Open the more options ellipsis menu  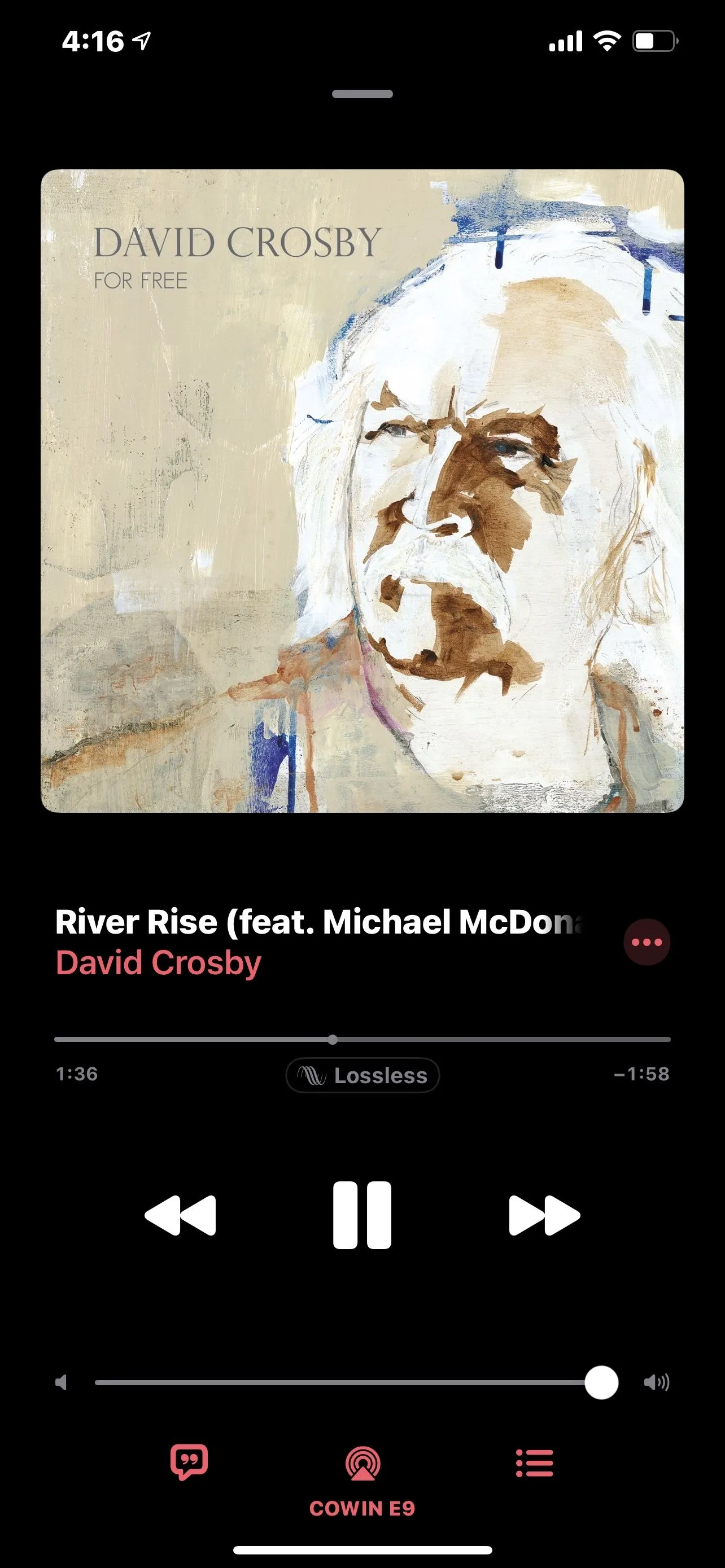click(x=647, y=942)
